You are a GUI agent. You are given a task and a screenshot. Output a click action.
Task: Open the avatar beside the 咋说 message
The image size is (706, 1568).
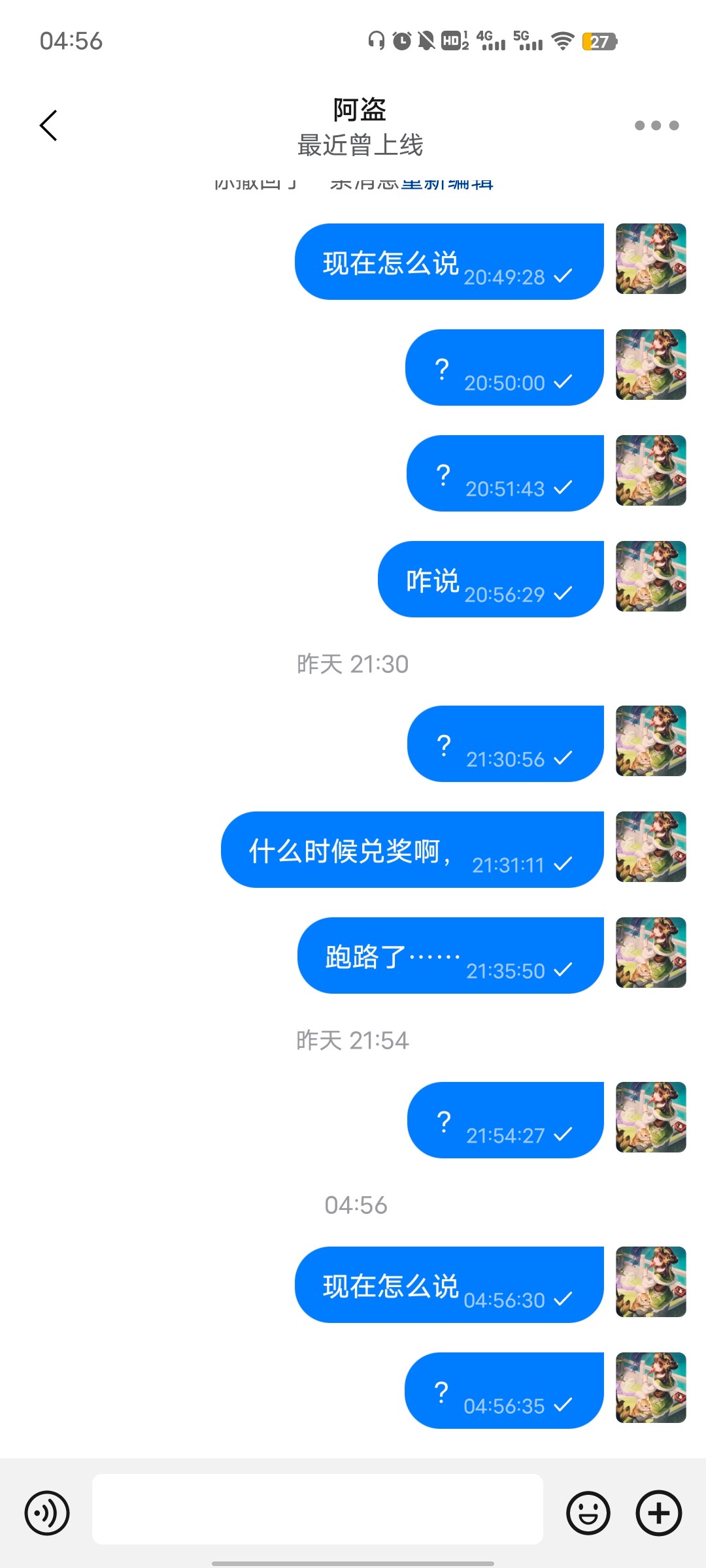point(651,576)
